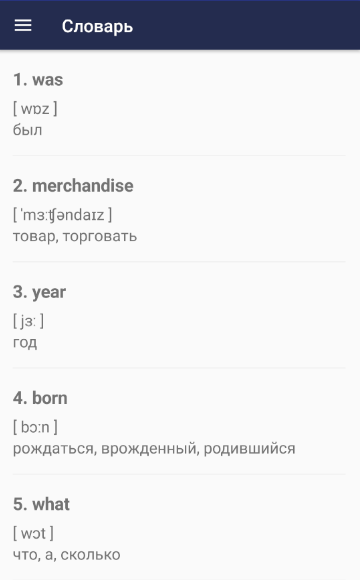Open the hamburger drawer menu
This screenshot has width=360, height=580.
(23, 26)
